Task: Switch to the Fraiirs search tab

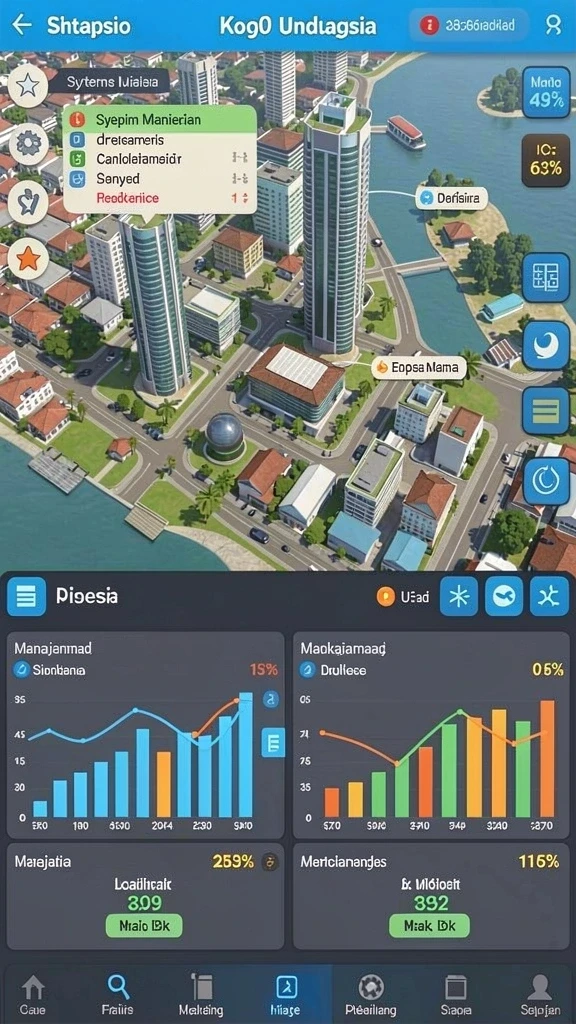Action: click(118, 995)
